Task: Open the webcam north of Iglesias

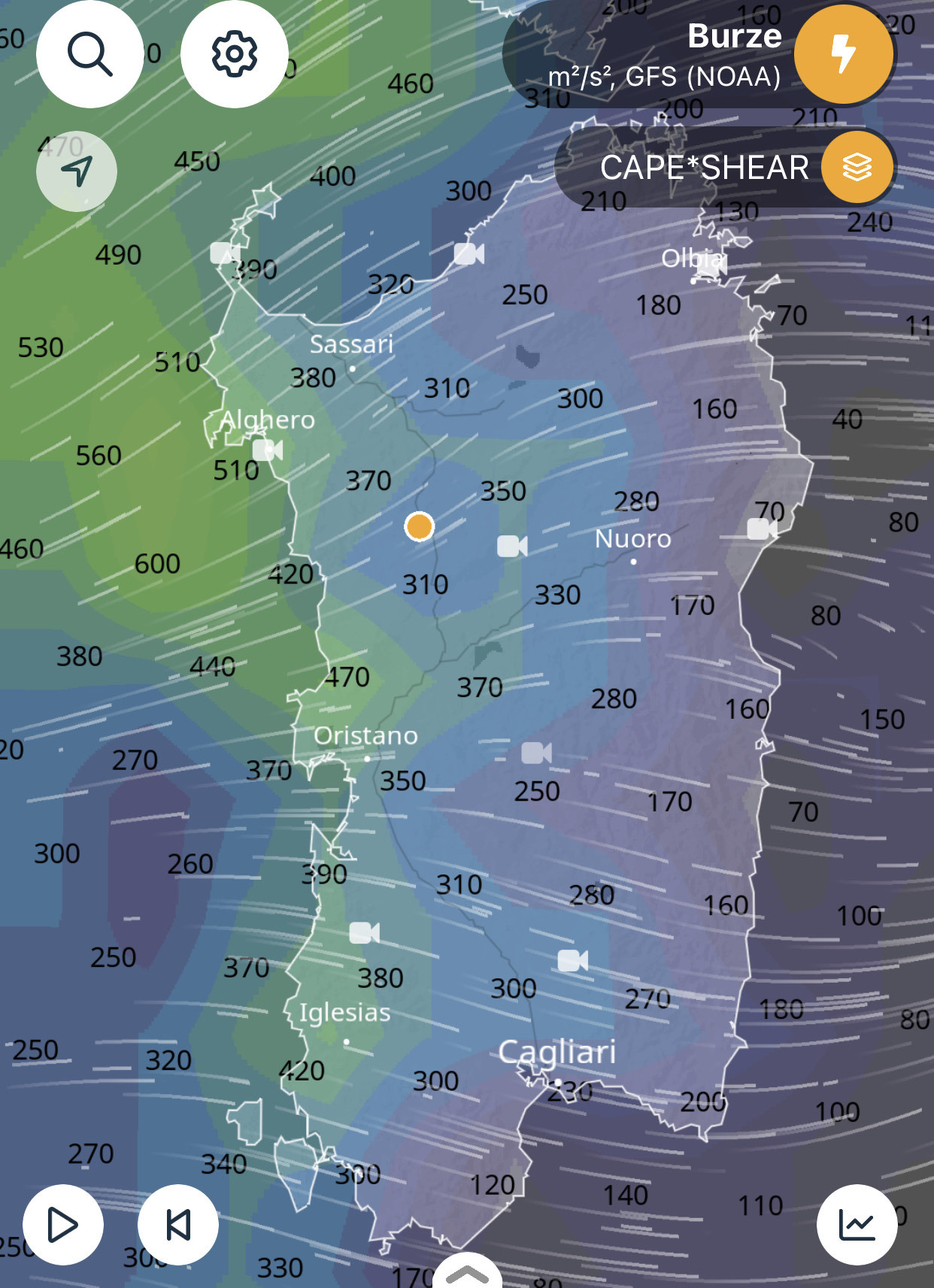Action: 364,933
